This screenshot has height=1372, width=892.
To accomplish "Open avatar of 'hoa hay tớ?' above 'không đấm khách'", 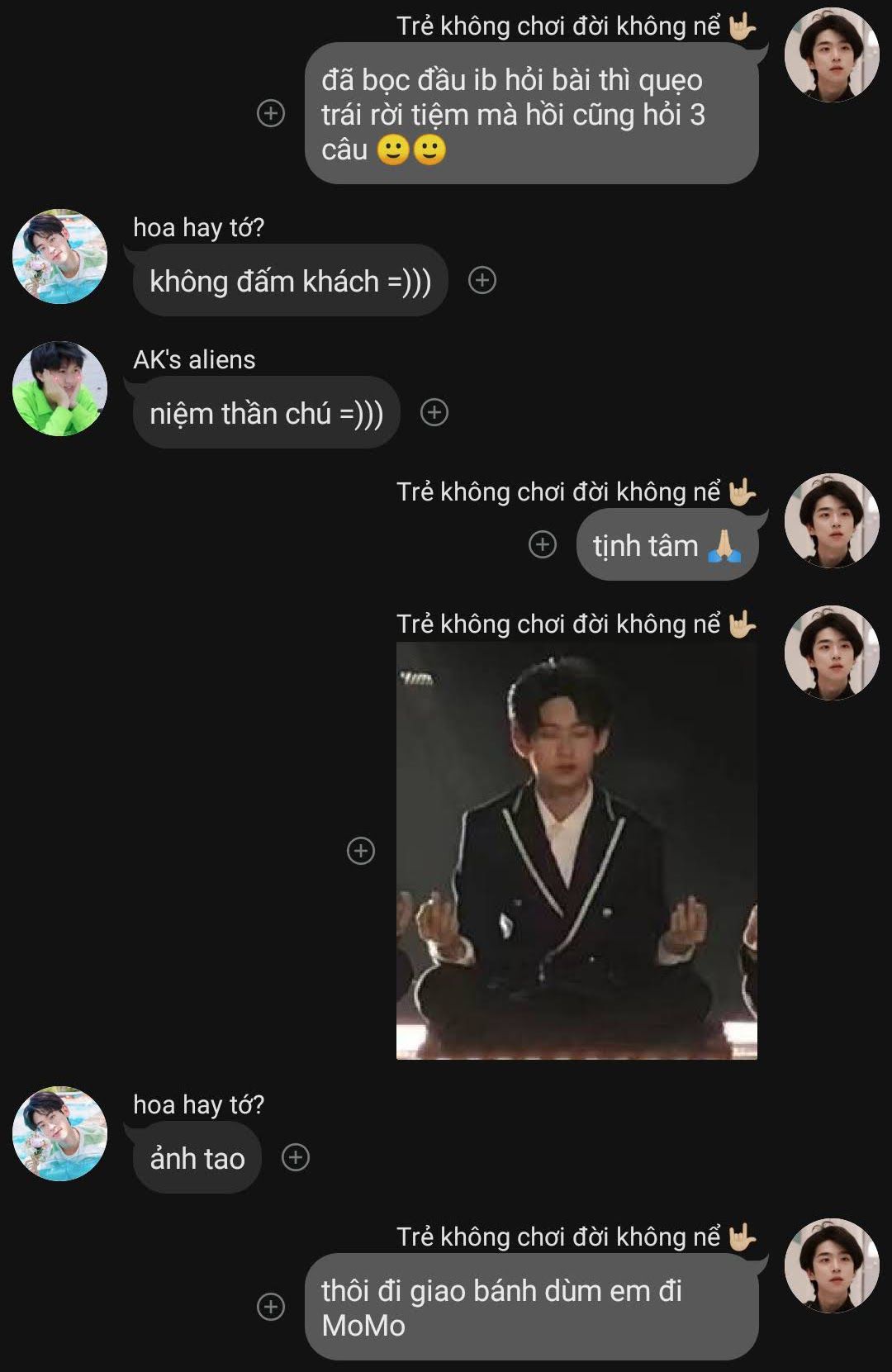I will coord(60,257).
